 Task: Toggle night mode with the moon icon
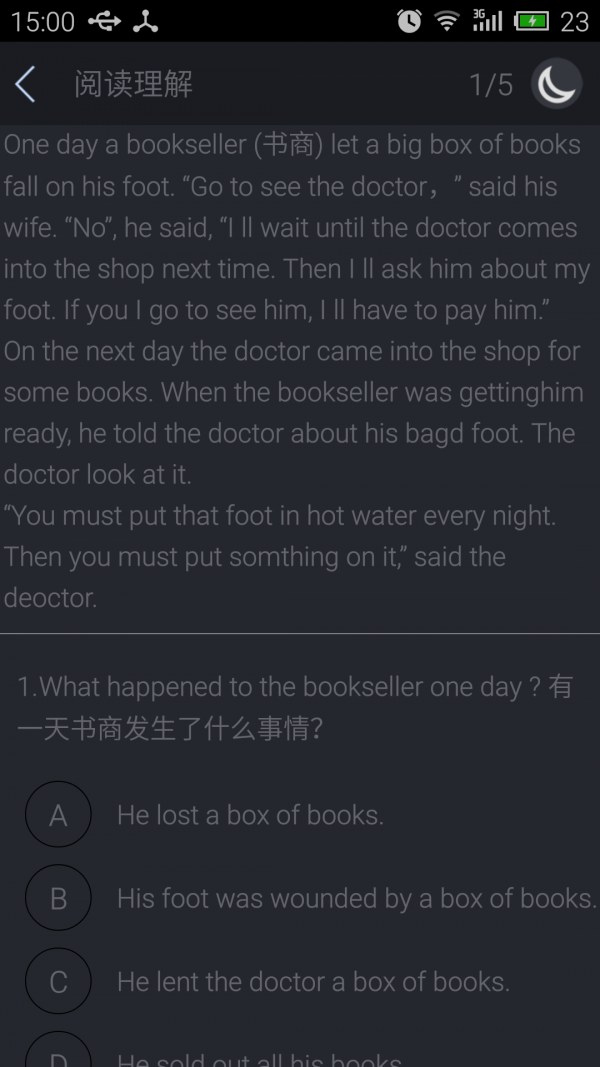tap(556, 84)
